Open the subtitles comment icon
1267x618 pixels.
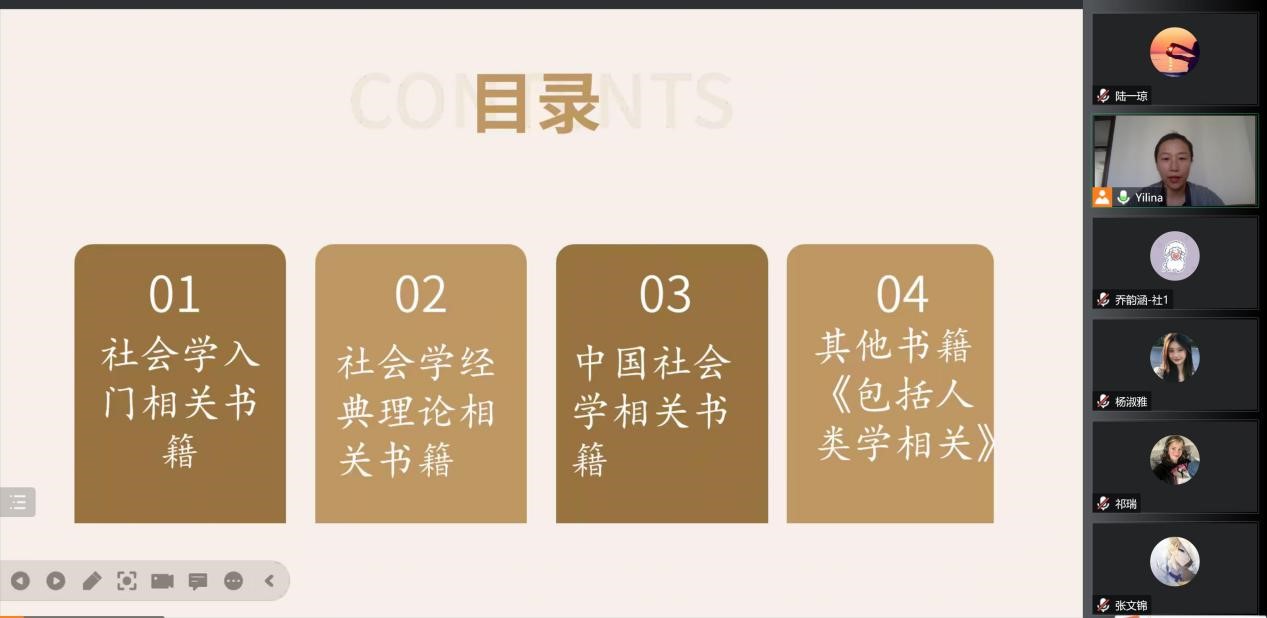pyautogui.click(x=198, y=581)
